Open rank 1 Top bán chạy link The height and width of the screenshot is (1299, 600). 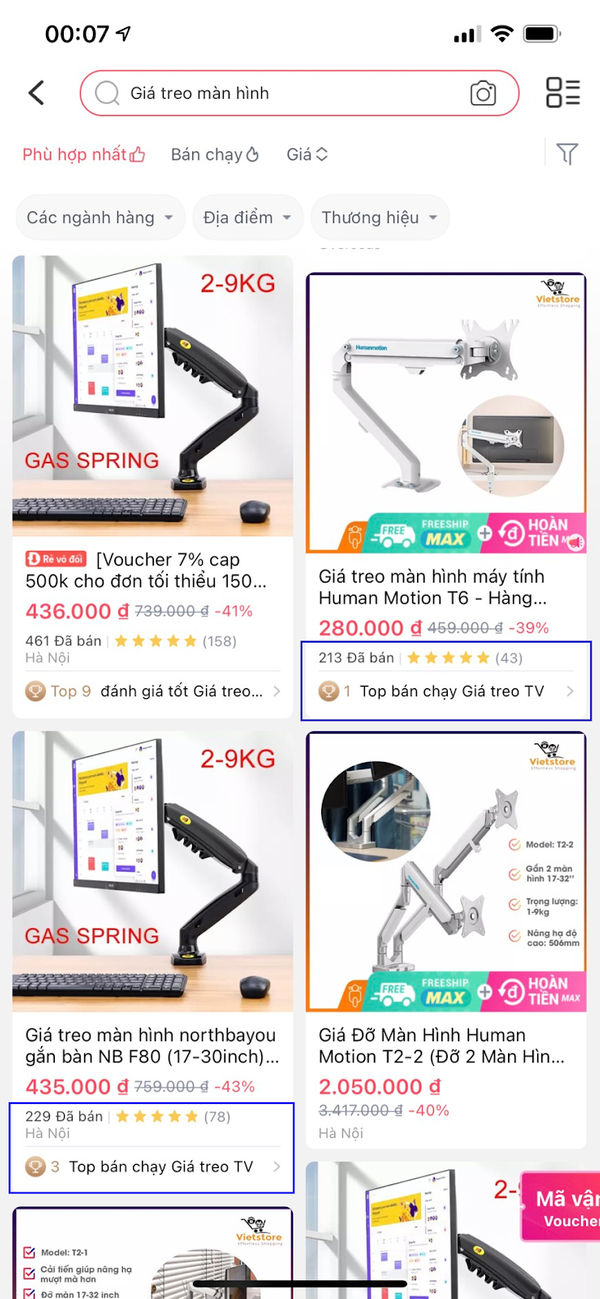point(446,691)
